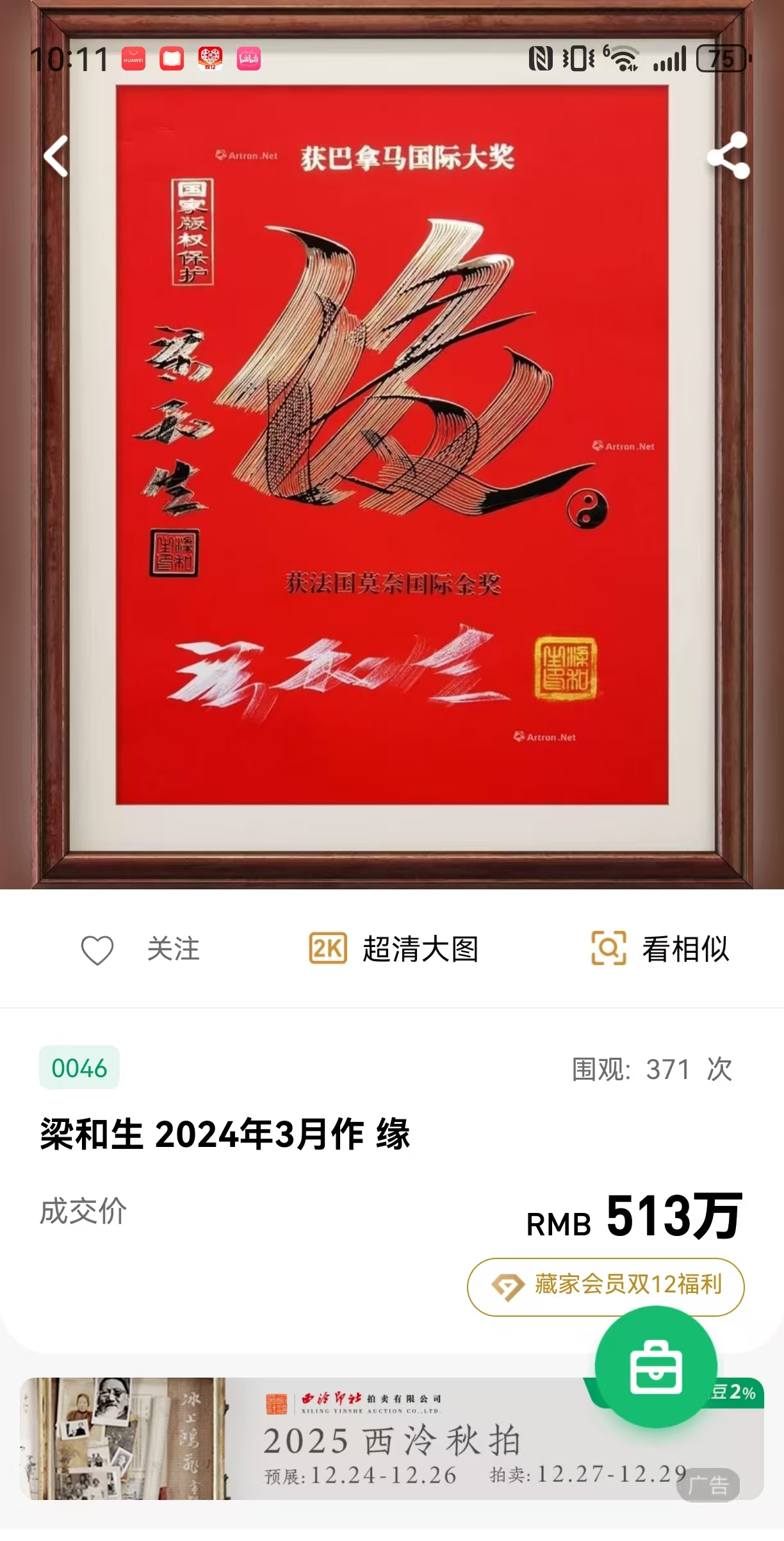Share this auction lot
Viewport: 784px width, 1541px height.
[x=728, y=155]
